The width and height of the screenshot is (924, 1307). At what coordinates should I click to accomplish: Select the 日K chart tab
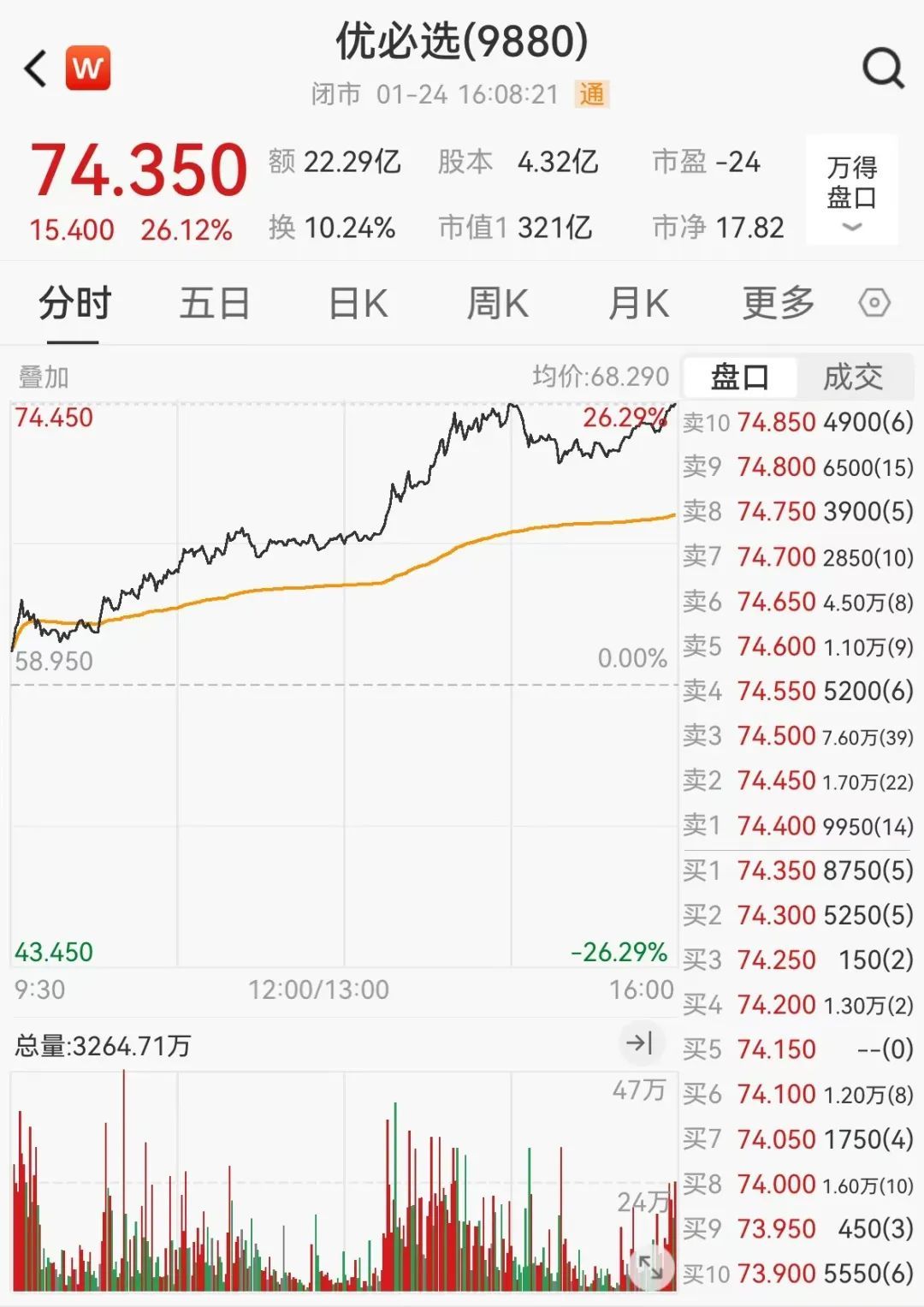pyautogui.click(x=358, y=303)
